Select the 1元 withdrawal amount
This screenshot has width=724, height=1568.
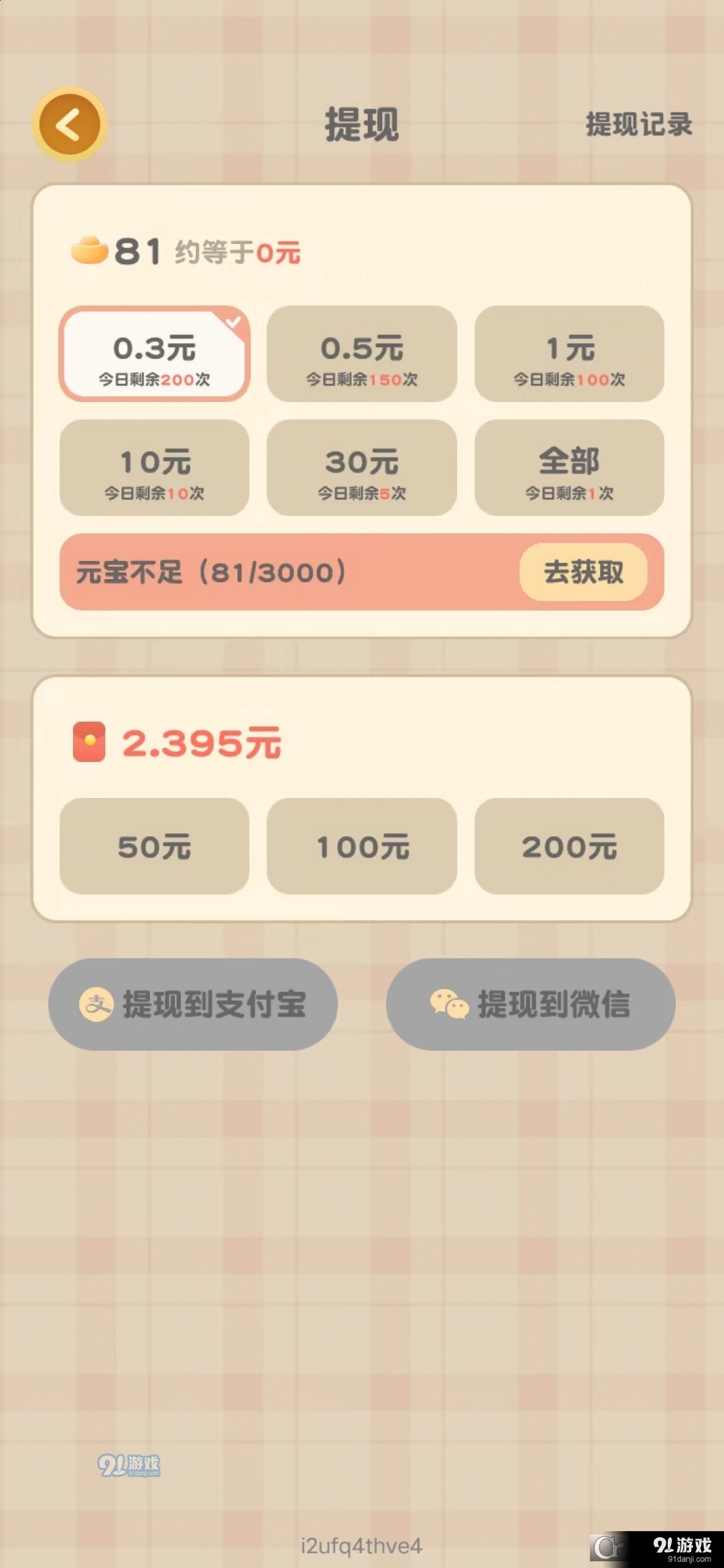click(x=569, y=354)
